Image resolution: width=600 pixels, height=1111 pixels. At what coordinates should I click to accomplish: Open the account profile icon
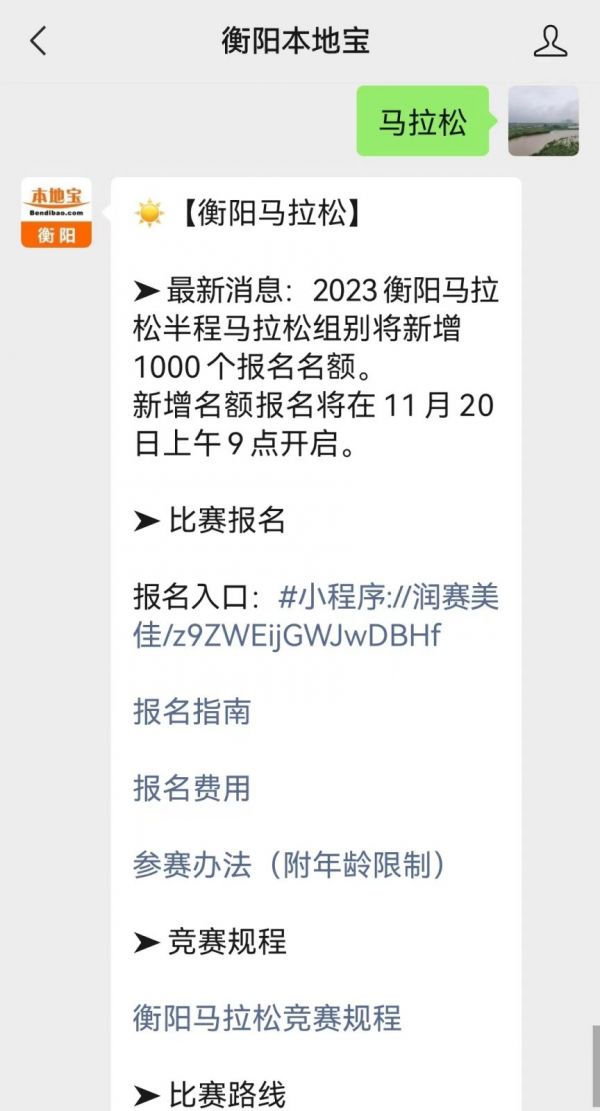[x=550, y=41]
